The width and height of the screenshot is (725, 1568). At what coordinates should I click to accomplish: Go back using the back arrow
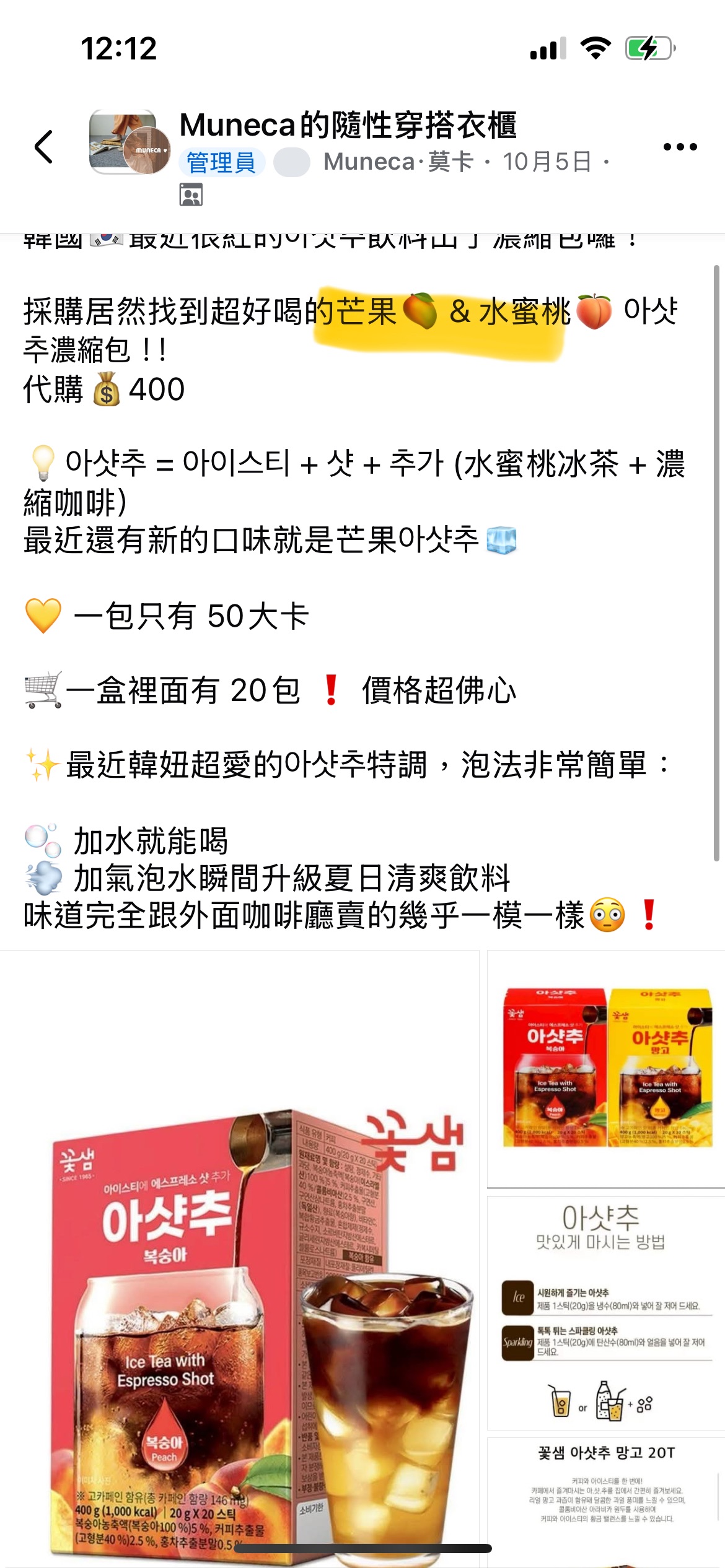click(43, 147)
